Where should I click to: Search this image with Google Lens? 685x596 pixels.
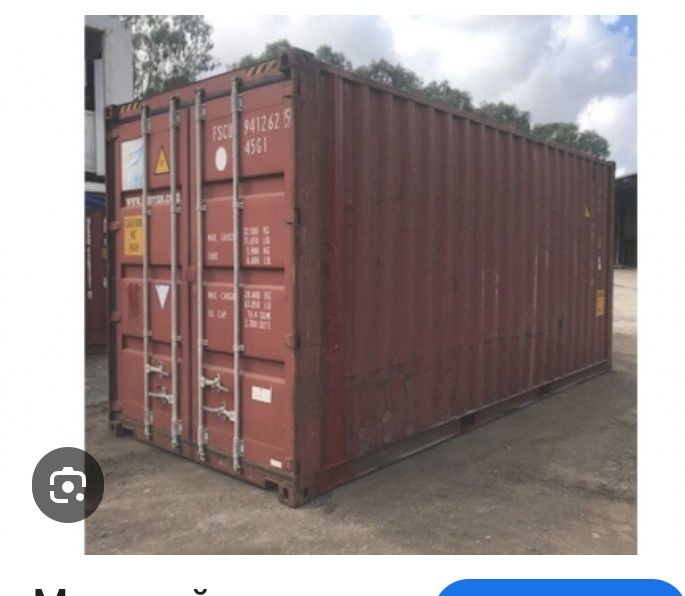point(68,485)
